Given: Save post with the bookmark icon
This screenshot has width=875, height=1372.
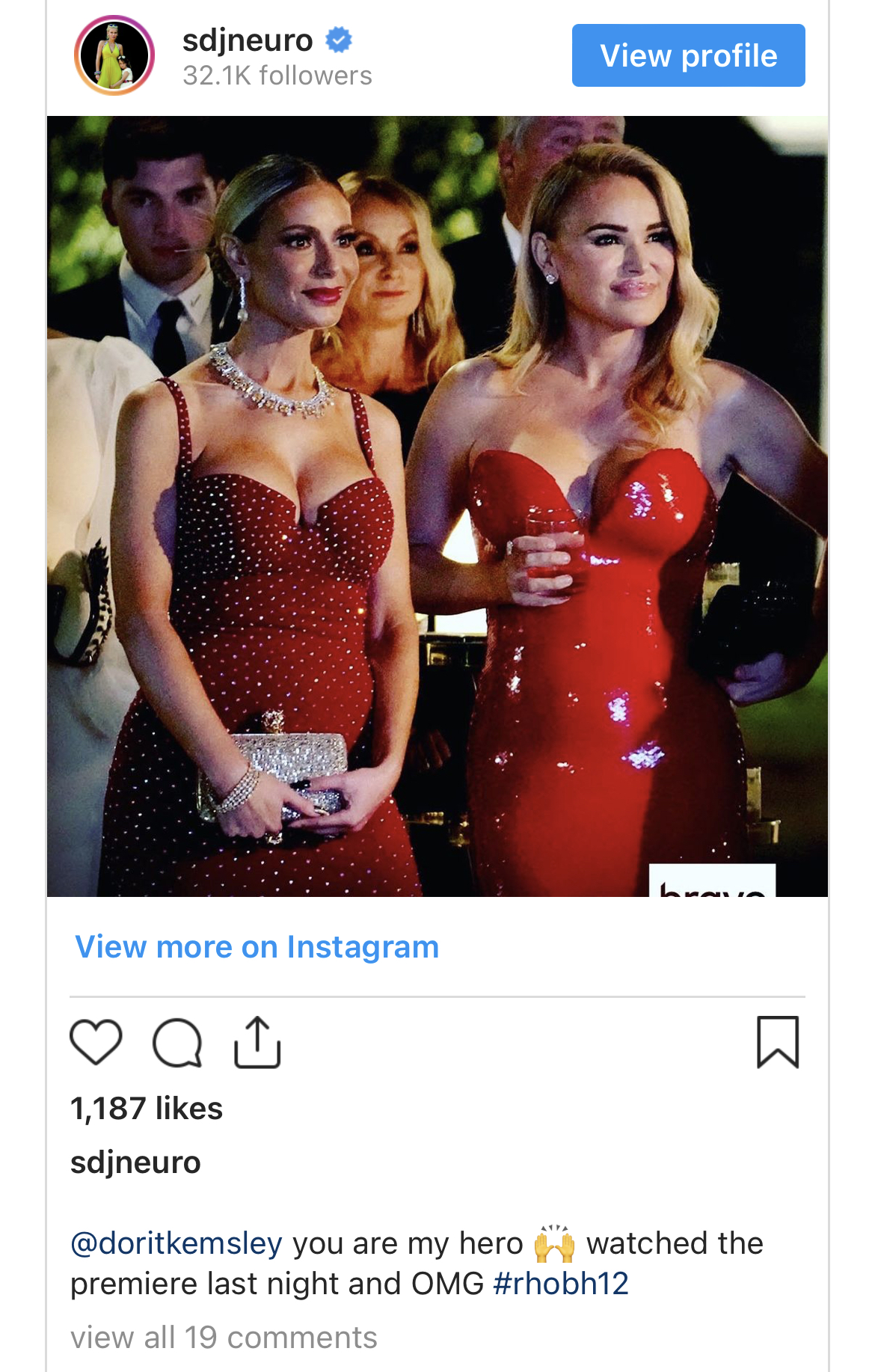Looking at the screenshot, I should coord(778,1041).
